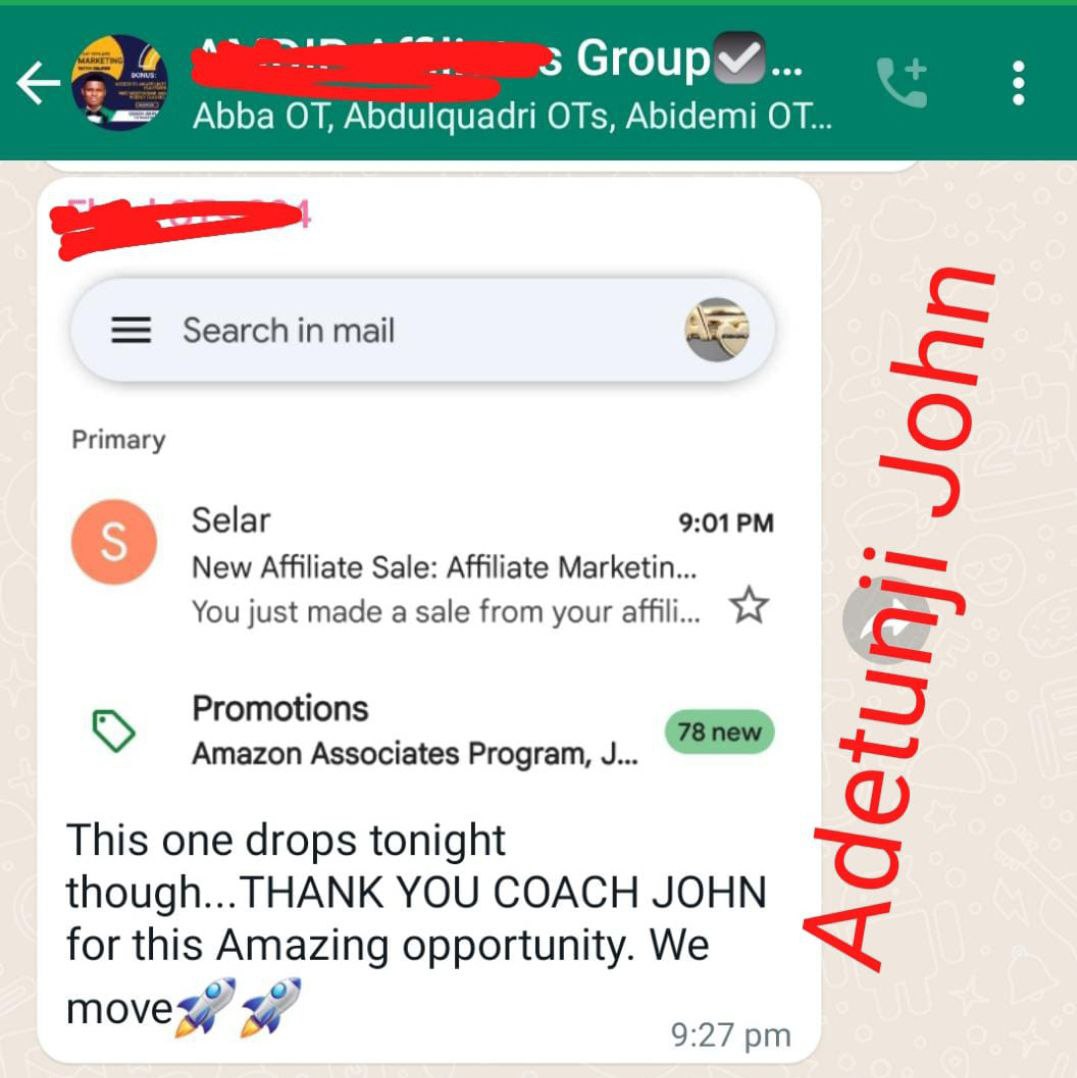
Task: Toggle the verified checkmark on the group name
Action: [x=736, y=60]
